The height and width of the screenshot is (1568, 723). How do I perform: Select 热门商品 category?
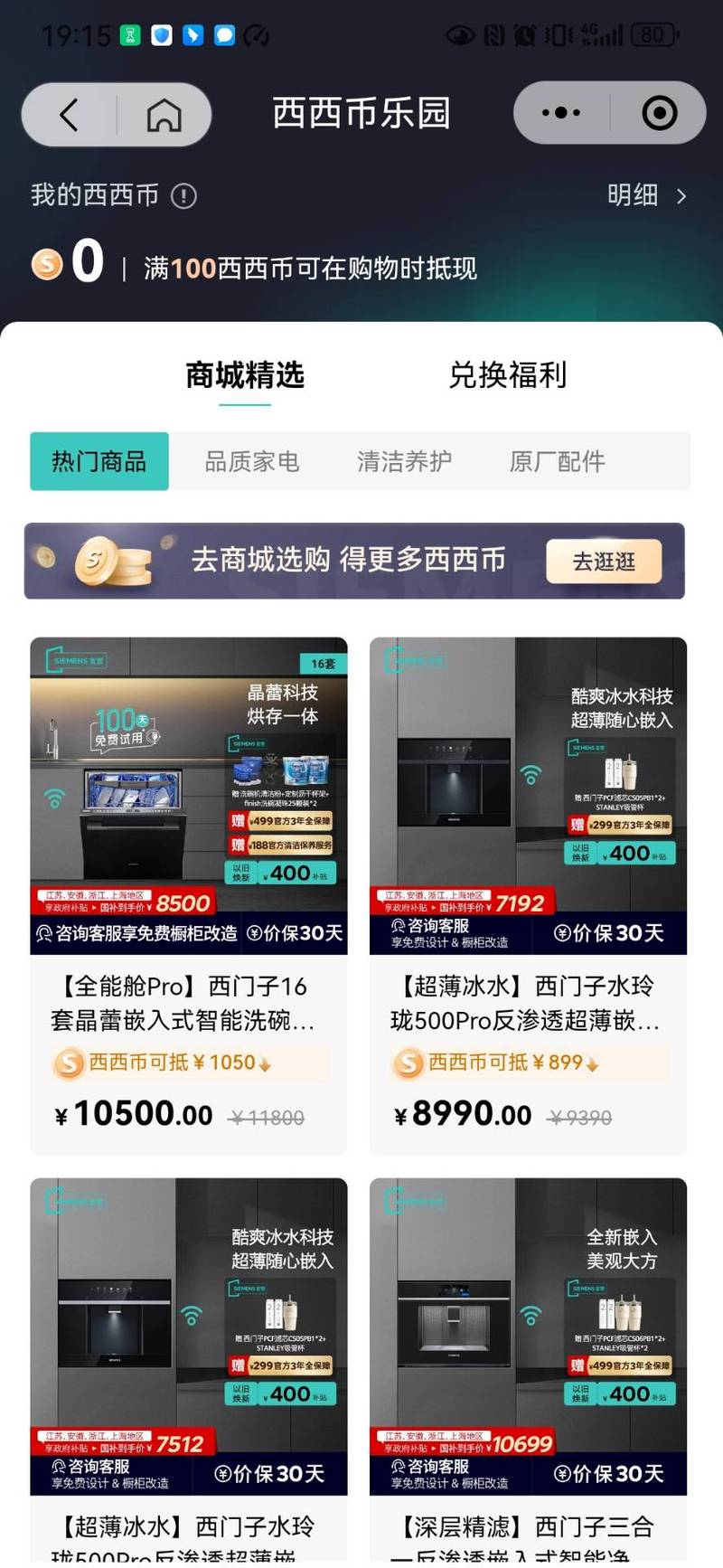click(99, 462)
